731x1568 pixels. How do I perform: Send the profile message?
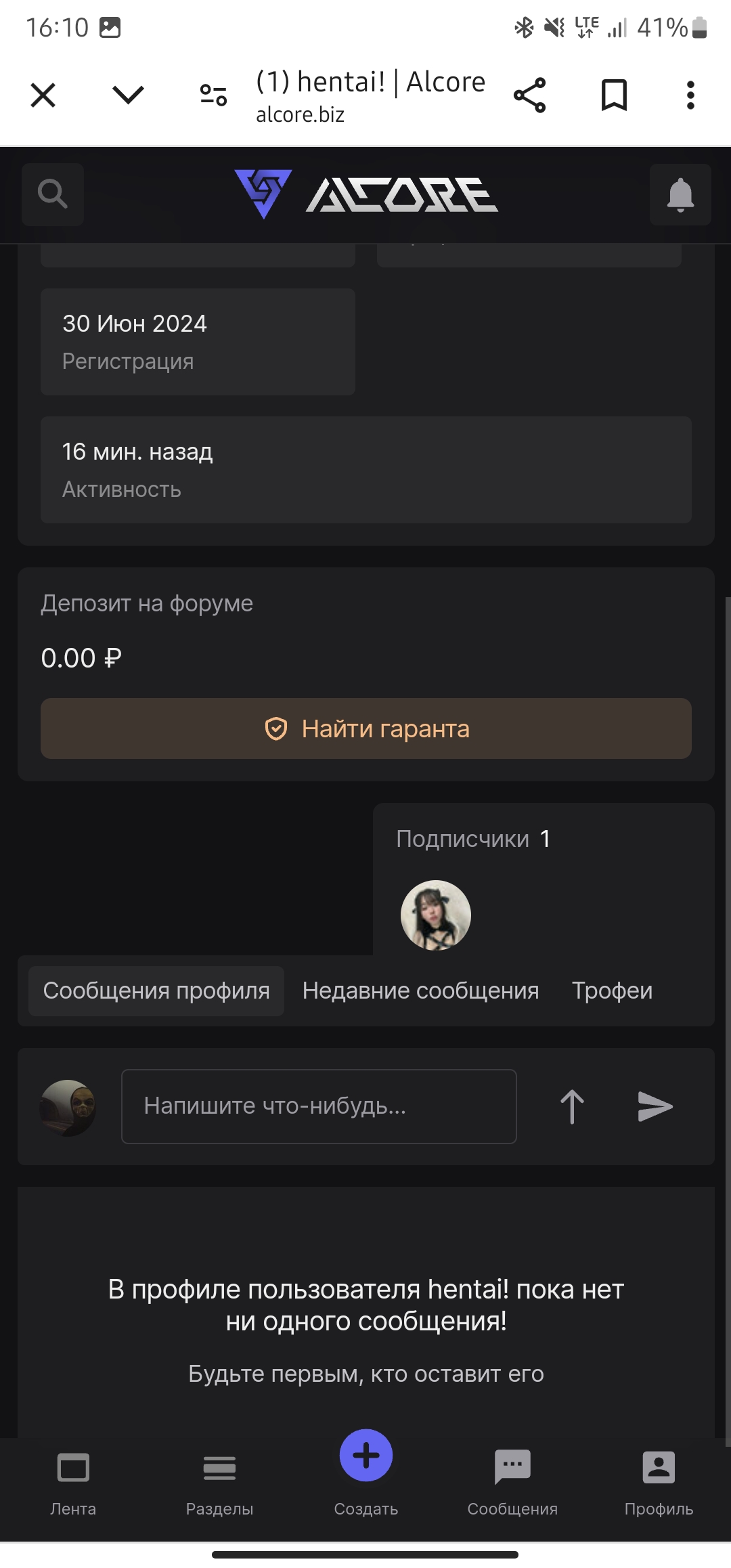(x=655, y=1106)
